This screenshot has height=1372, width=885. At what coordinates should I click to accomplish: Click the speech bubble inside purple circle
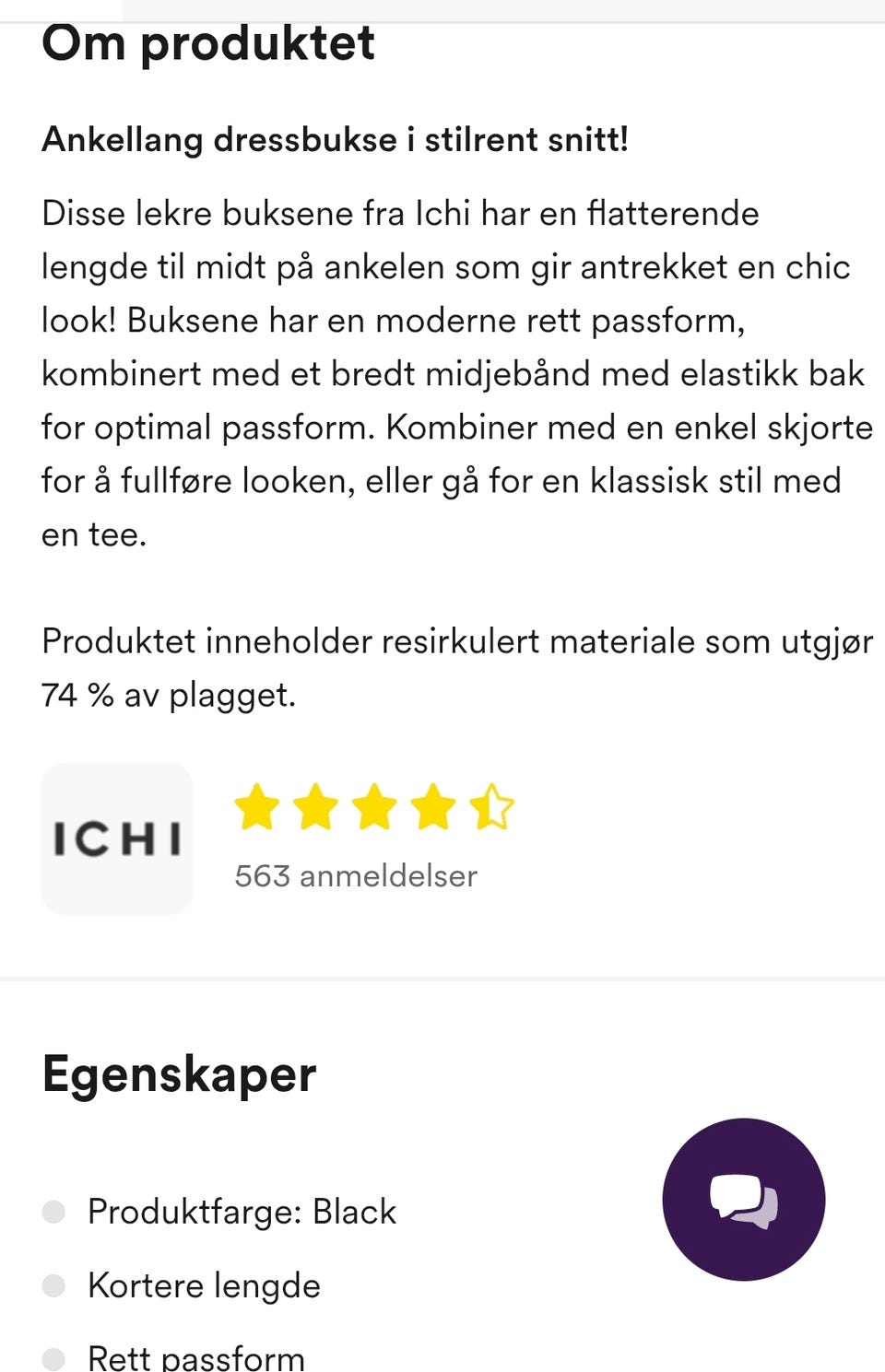coord(743,1198)
